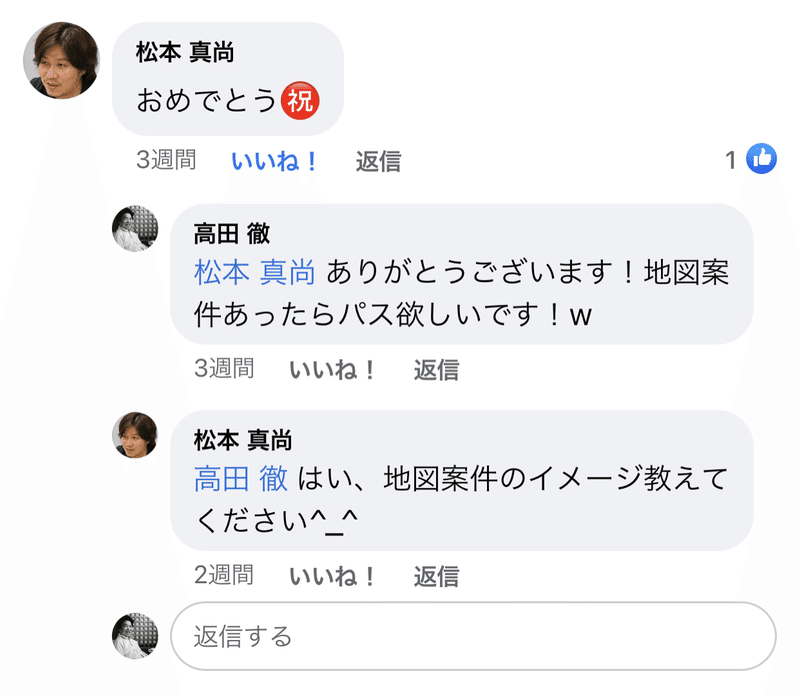The image size is (800, 696).
Task: Tap the 高田 徹 name above his reply
Action: click(231, 234)
